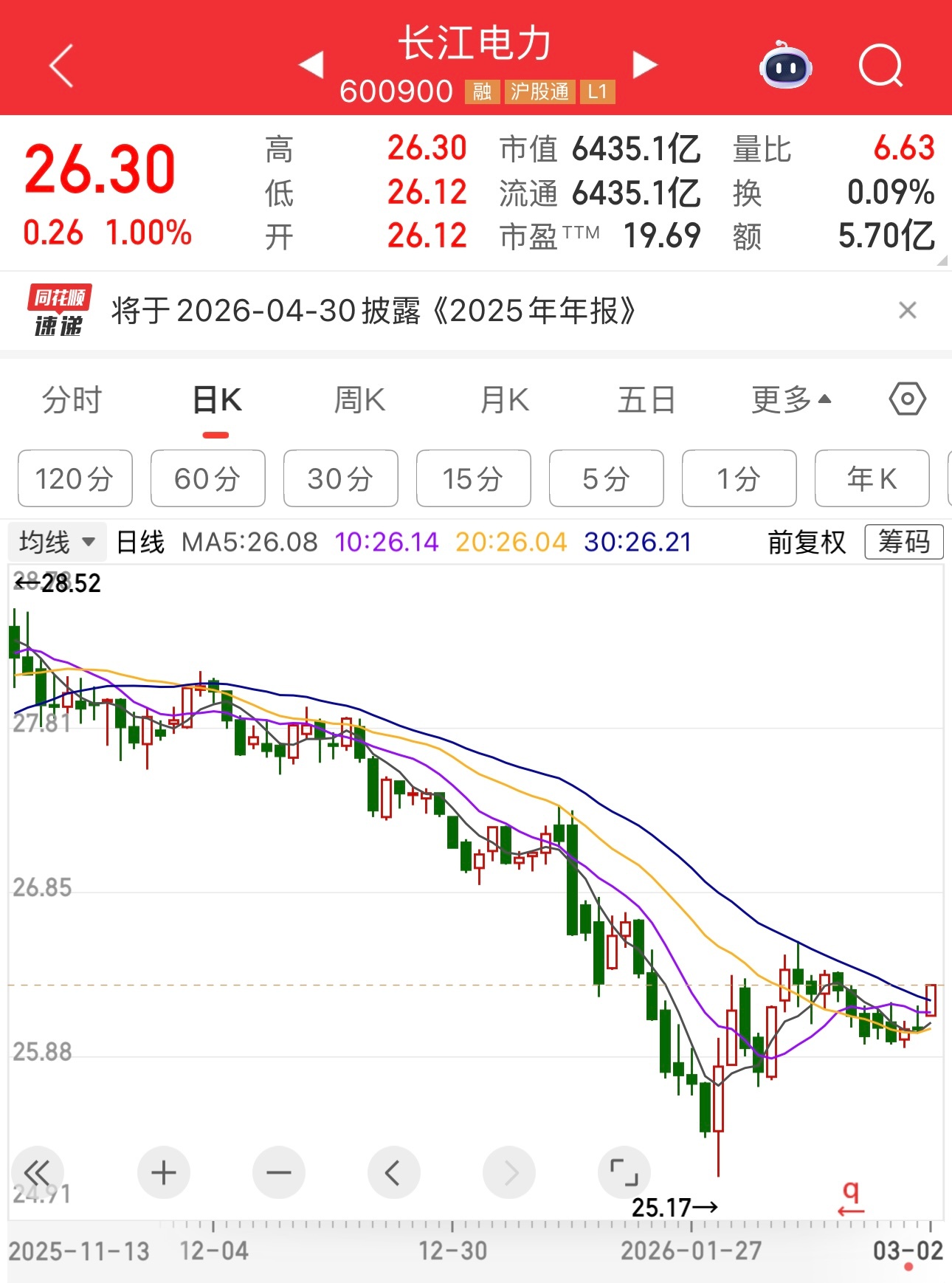Enable the 年K yearly candle view
This screenshot has width=952, height=1283.
tap(872, 478)
